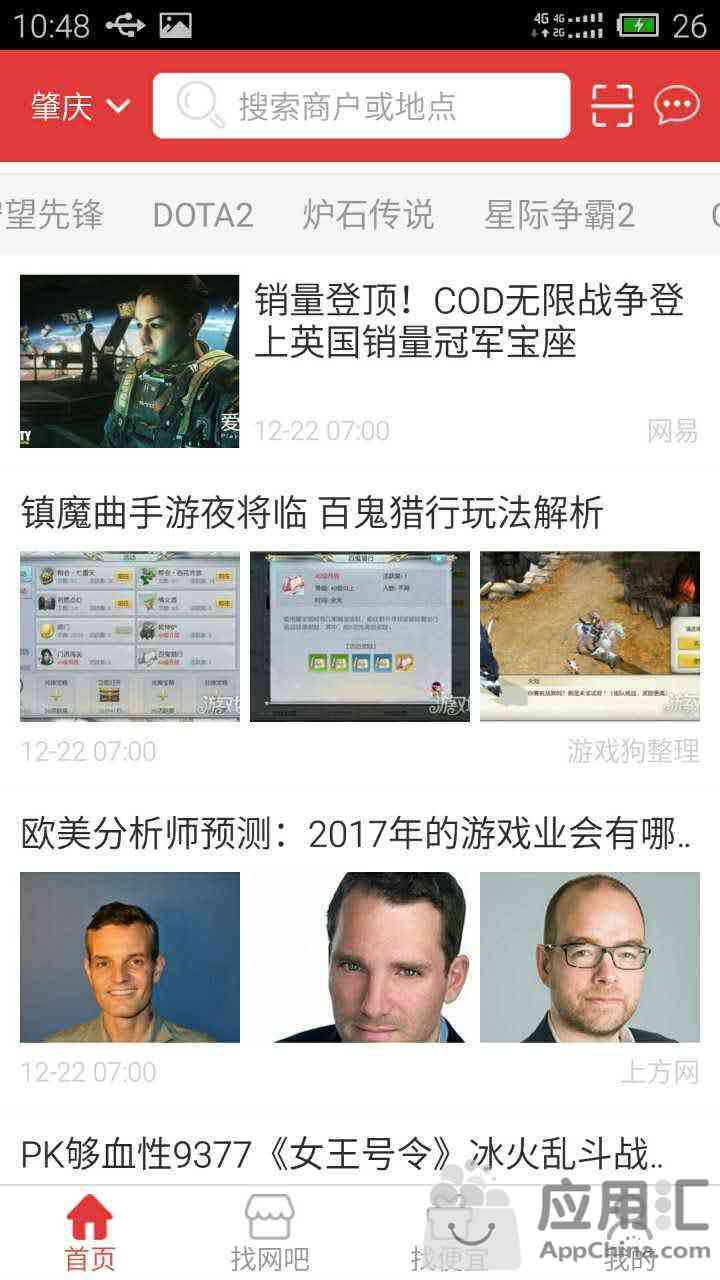
Task: Select the 炉石传说 tab
Action: click(368, 215)
